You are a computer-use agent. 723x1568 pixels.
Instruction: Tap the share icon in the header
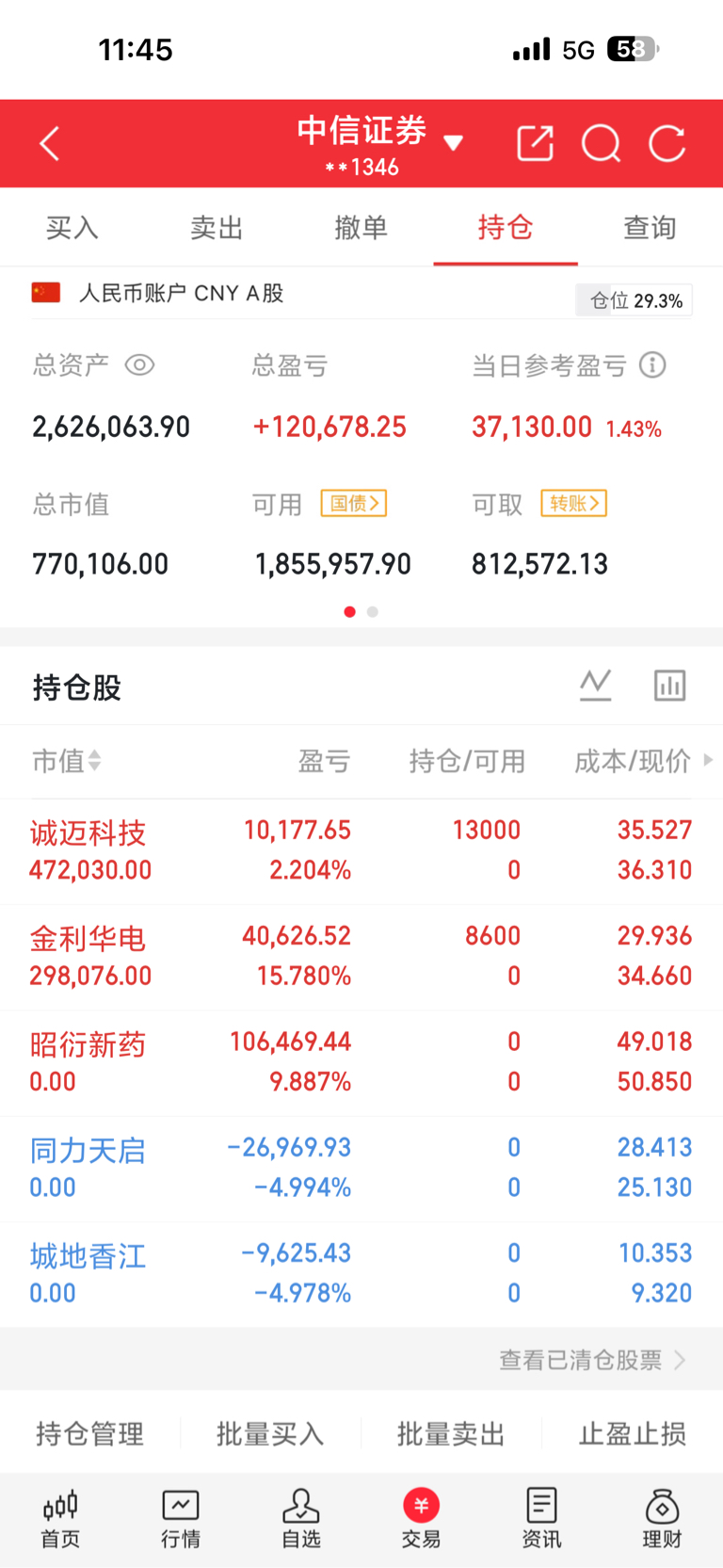[x=536, y=144]
